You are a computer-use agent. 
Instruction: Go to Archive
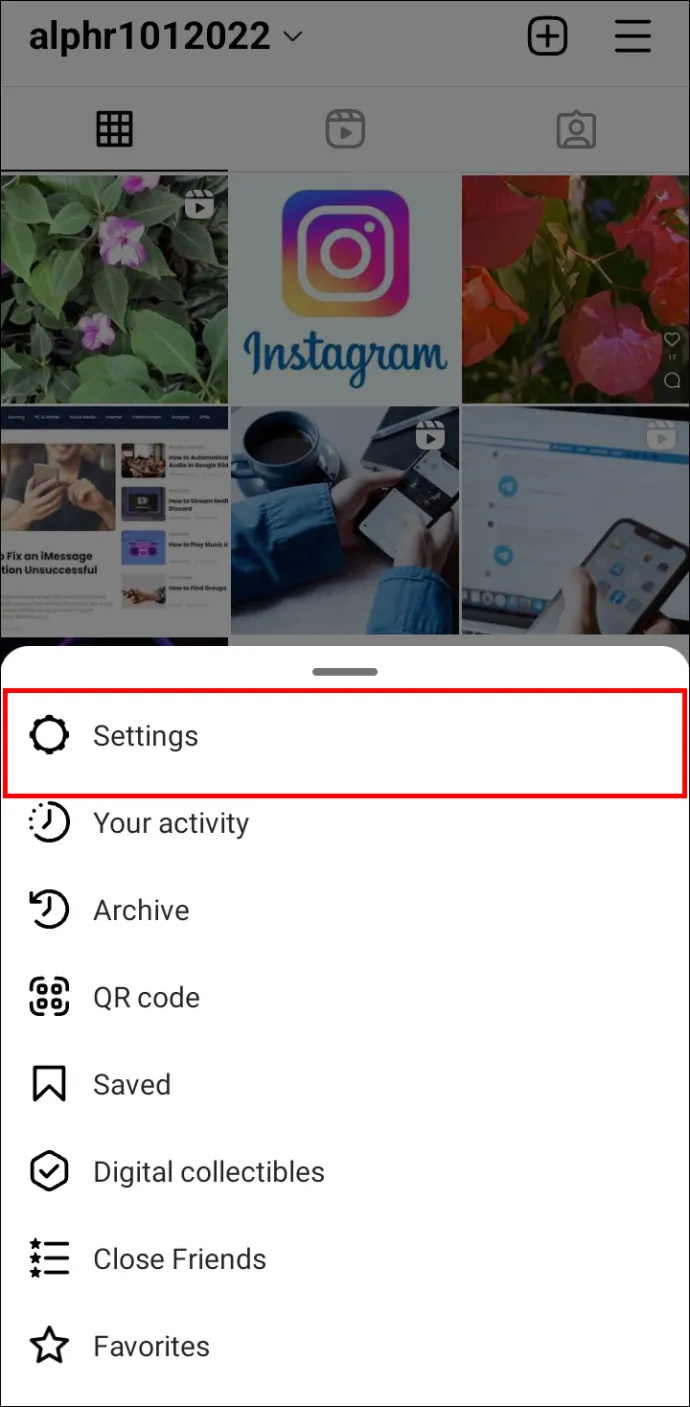click(140, 911)
